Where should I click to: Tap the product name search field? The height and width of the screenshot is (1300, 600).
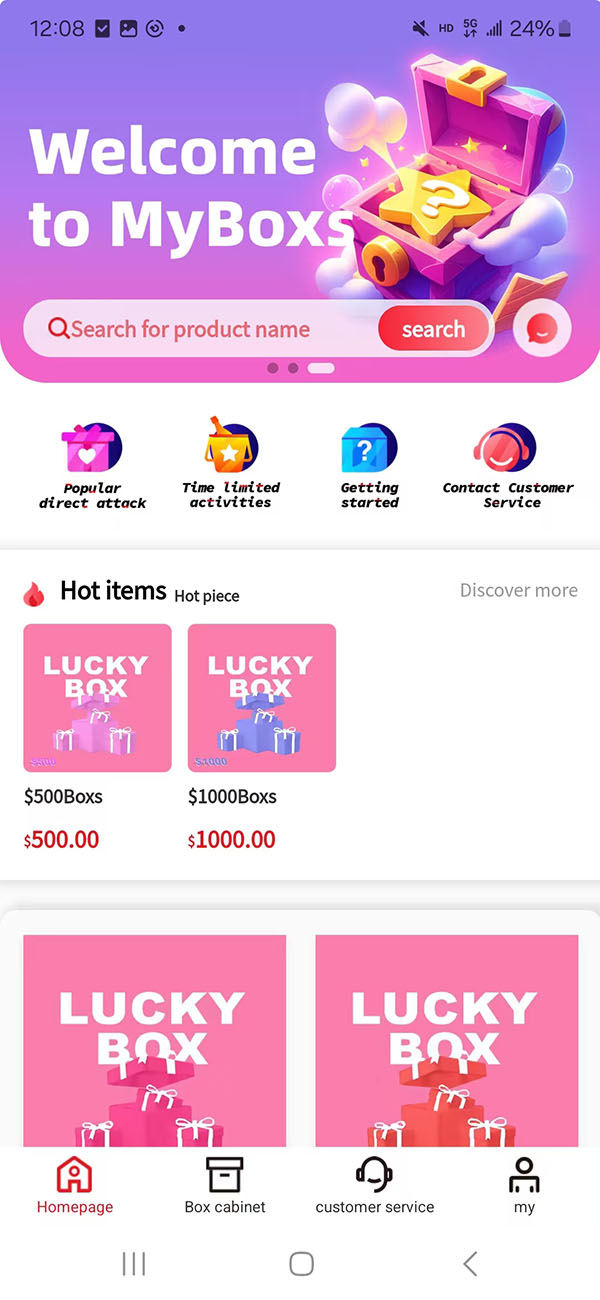click(210, 329)
